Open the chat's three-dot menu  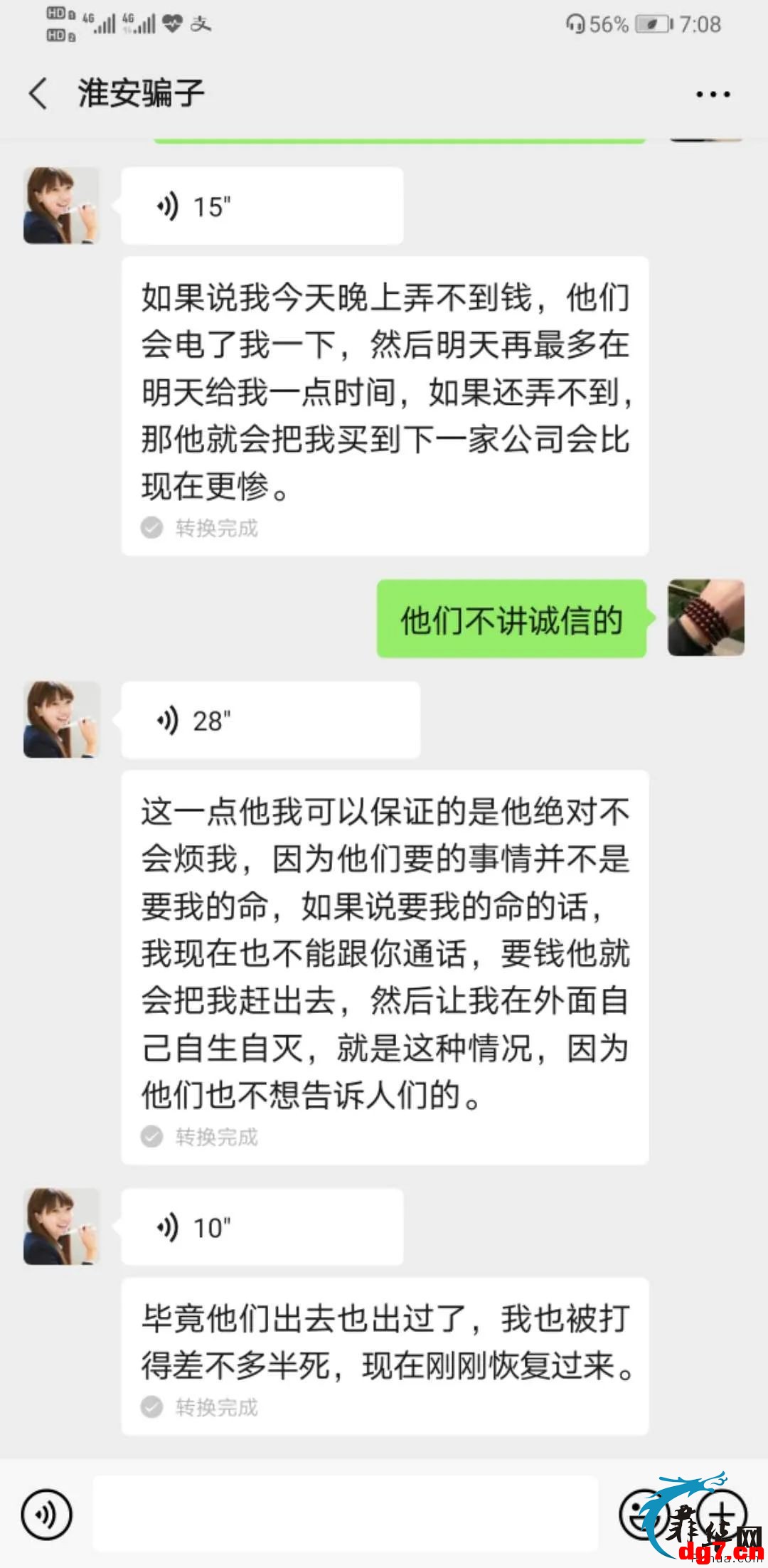pyautogui.click(x=713, y=94)
